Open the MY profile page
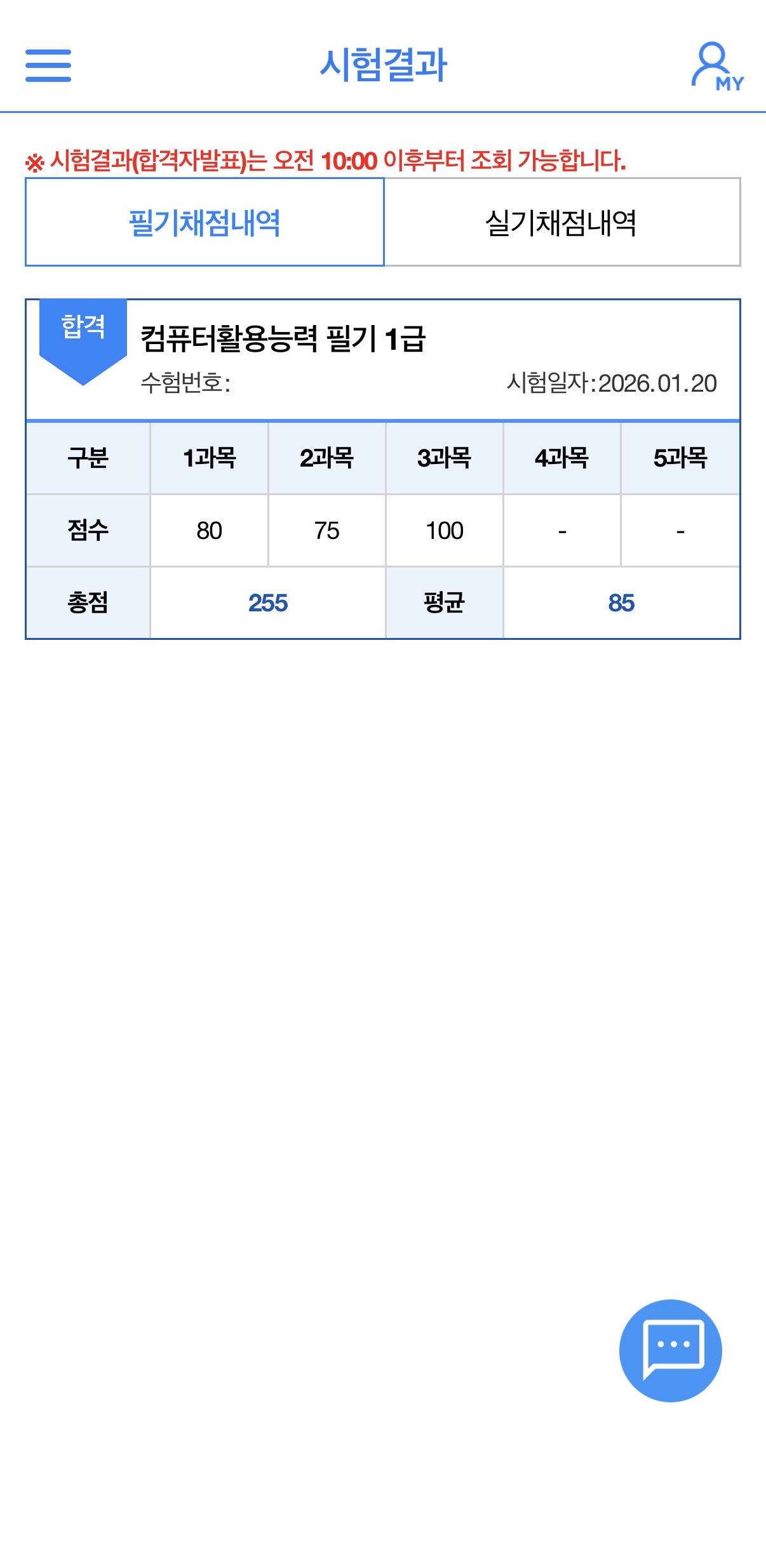The height and width of the screenshot is (1568, 766). coord(717,66)
